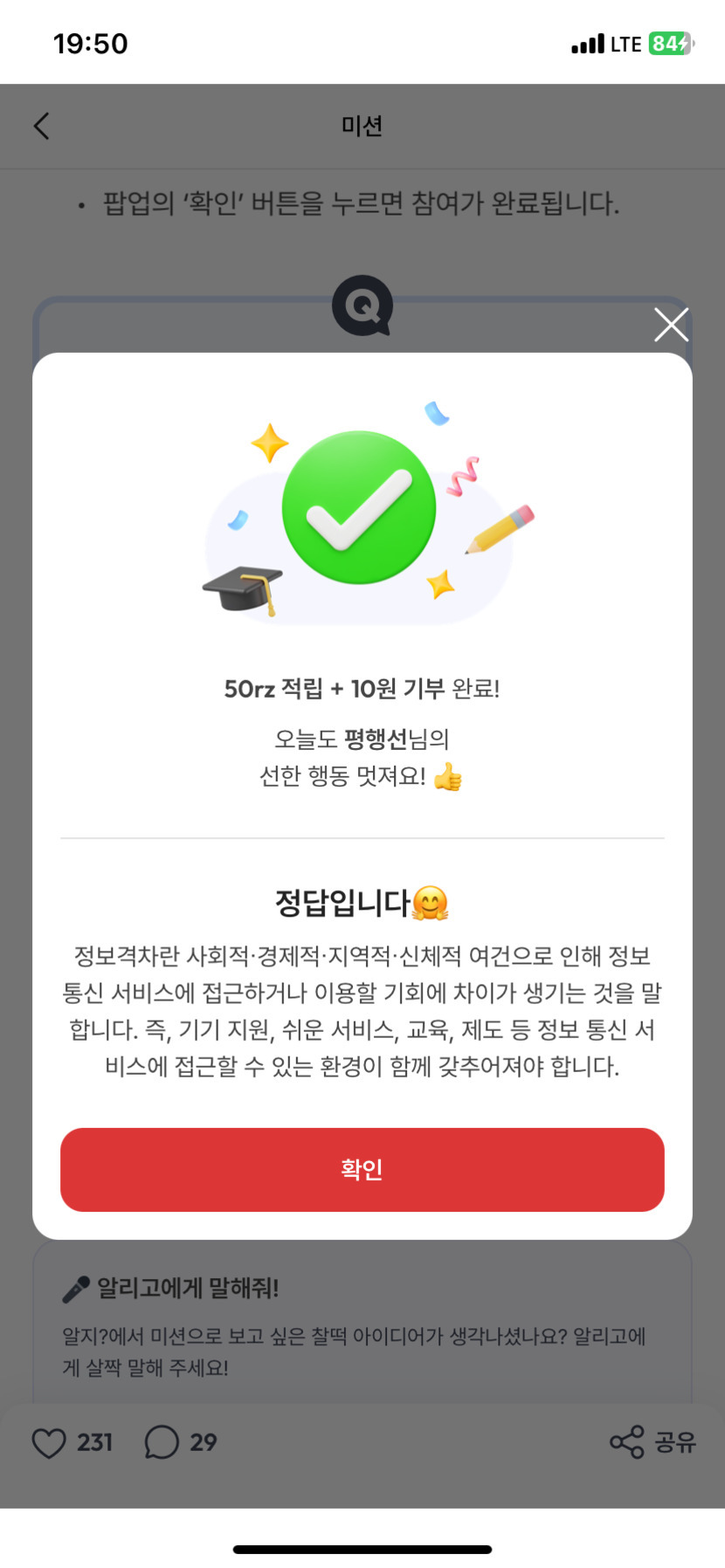Close the popup with the X icon
The height and width of the screenshot is (1568, 725).
[671, 325]
